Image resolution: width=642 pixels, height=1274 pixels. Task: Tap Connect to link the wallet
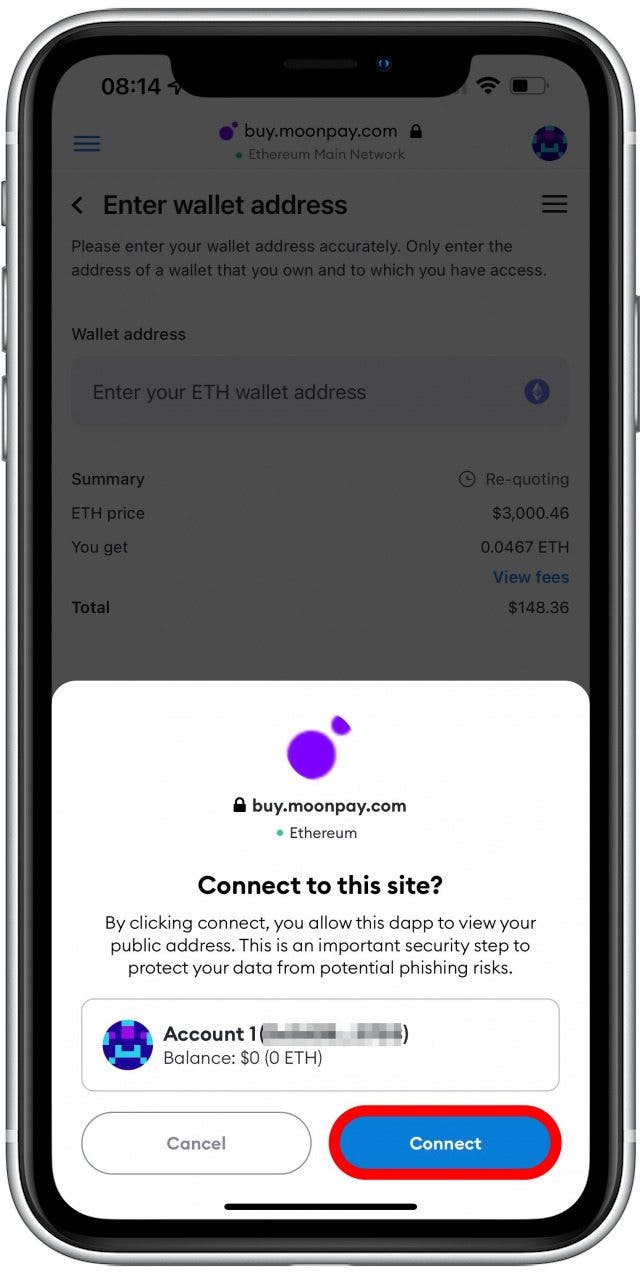(x=445, y=1143)
